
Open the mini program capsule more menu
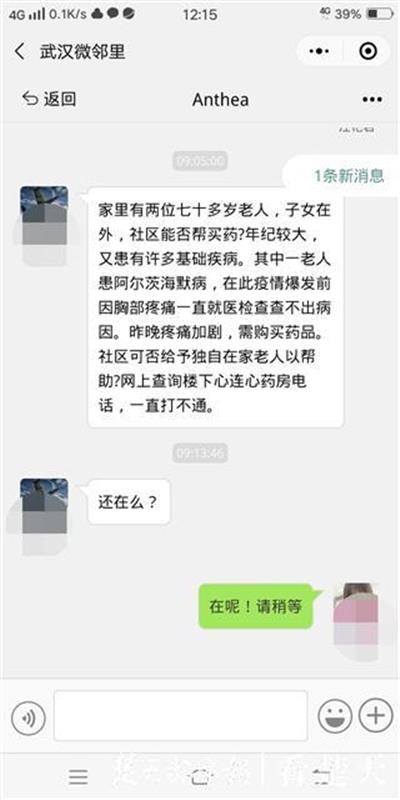(x=319, y=52)
